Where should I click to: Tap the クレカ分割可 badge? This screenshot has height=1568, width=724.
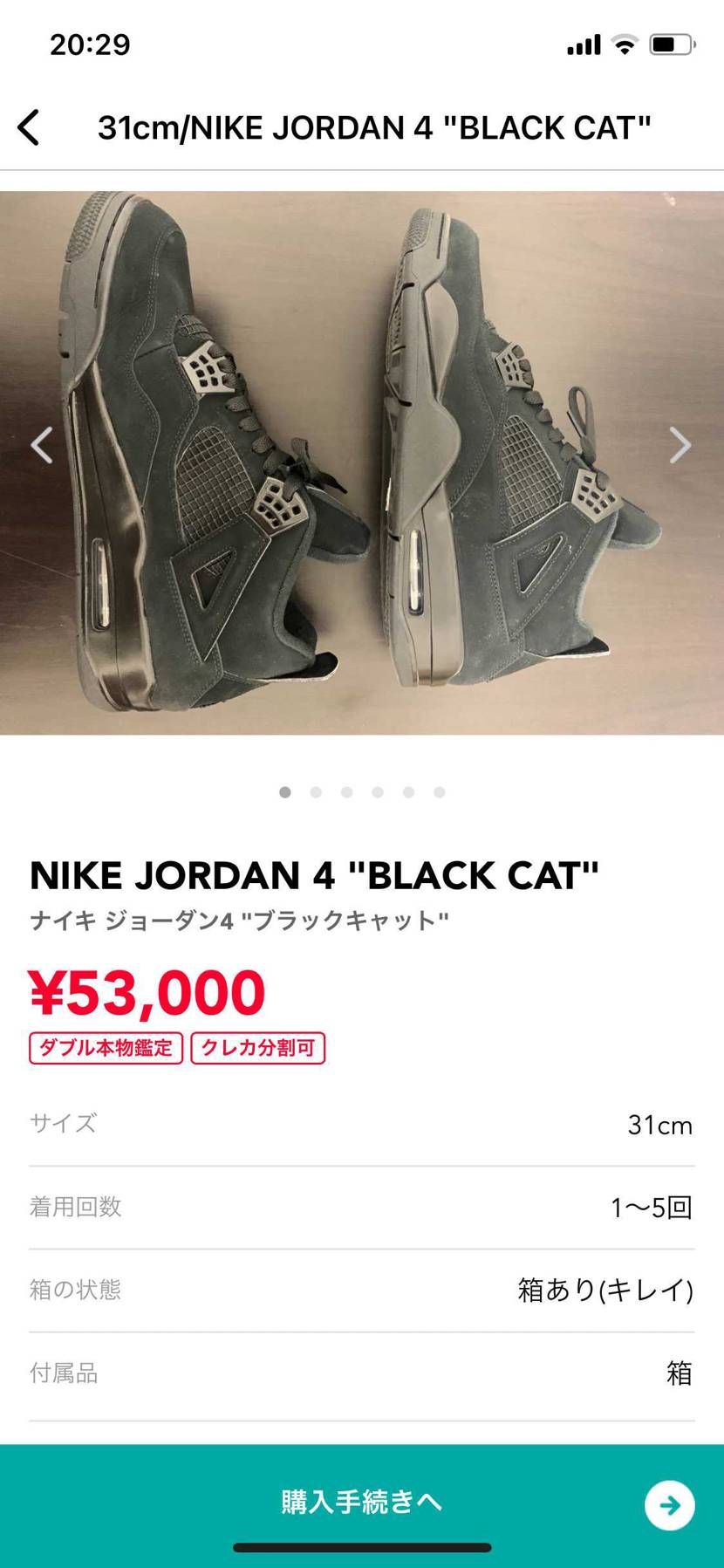point(257,1048)
